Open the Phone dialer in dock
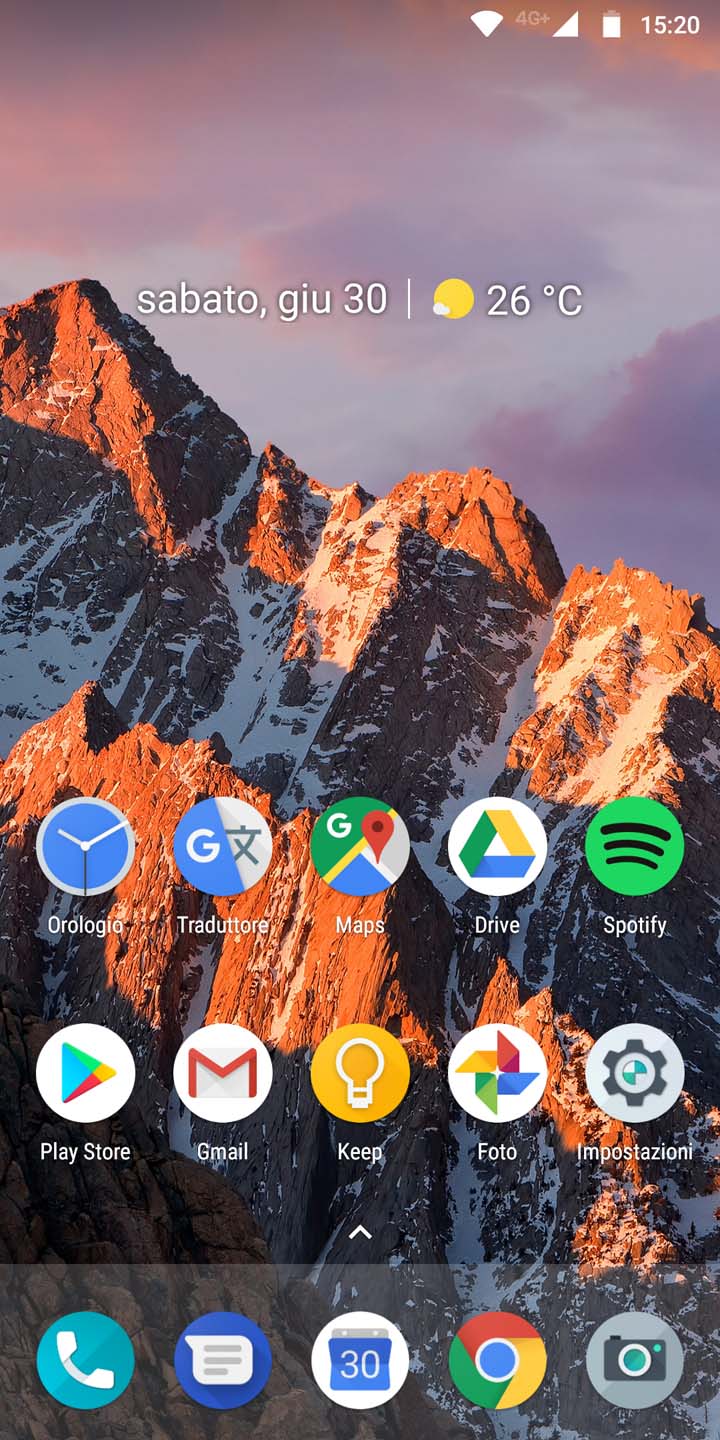720x1440 pixels. (x=85, y=1360)
